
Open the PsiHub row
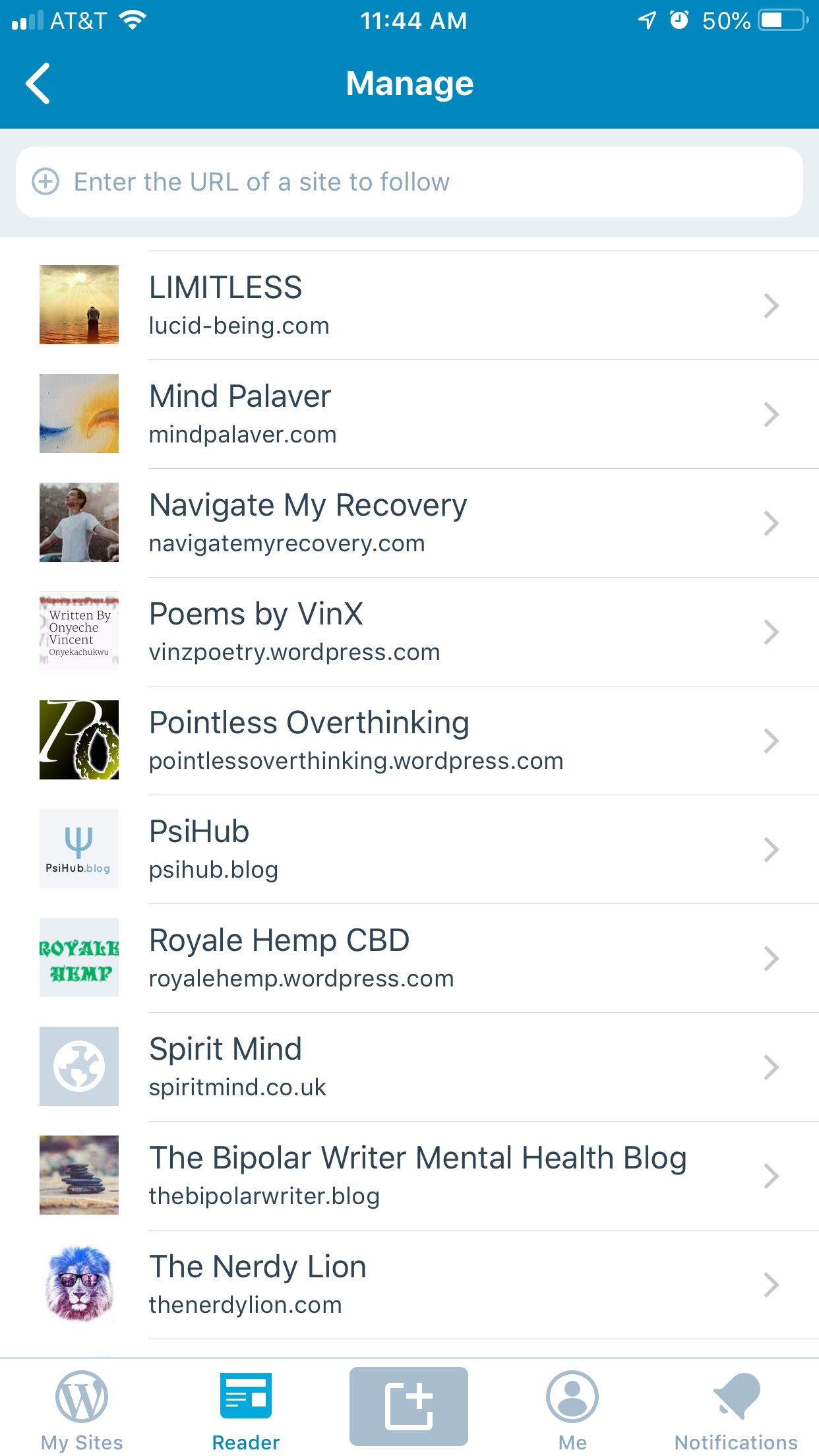[409, 849]
